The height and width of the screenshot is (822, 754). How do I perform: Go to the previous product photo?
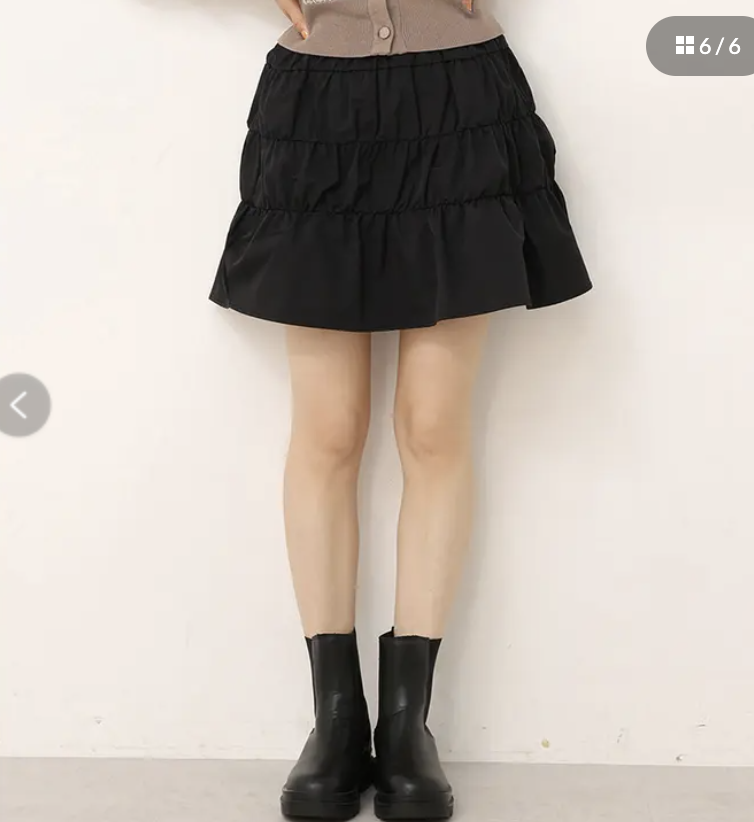click(20, 405)
